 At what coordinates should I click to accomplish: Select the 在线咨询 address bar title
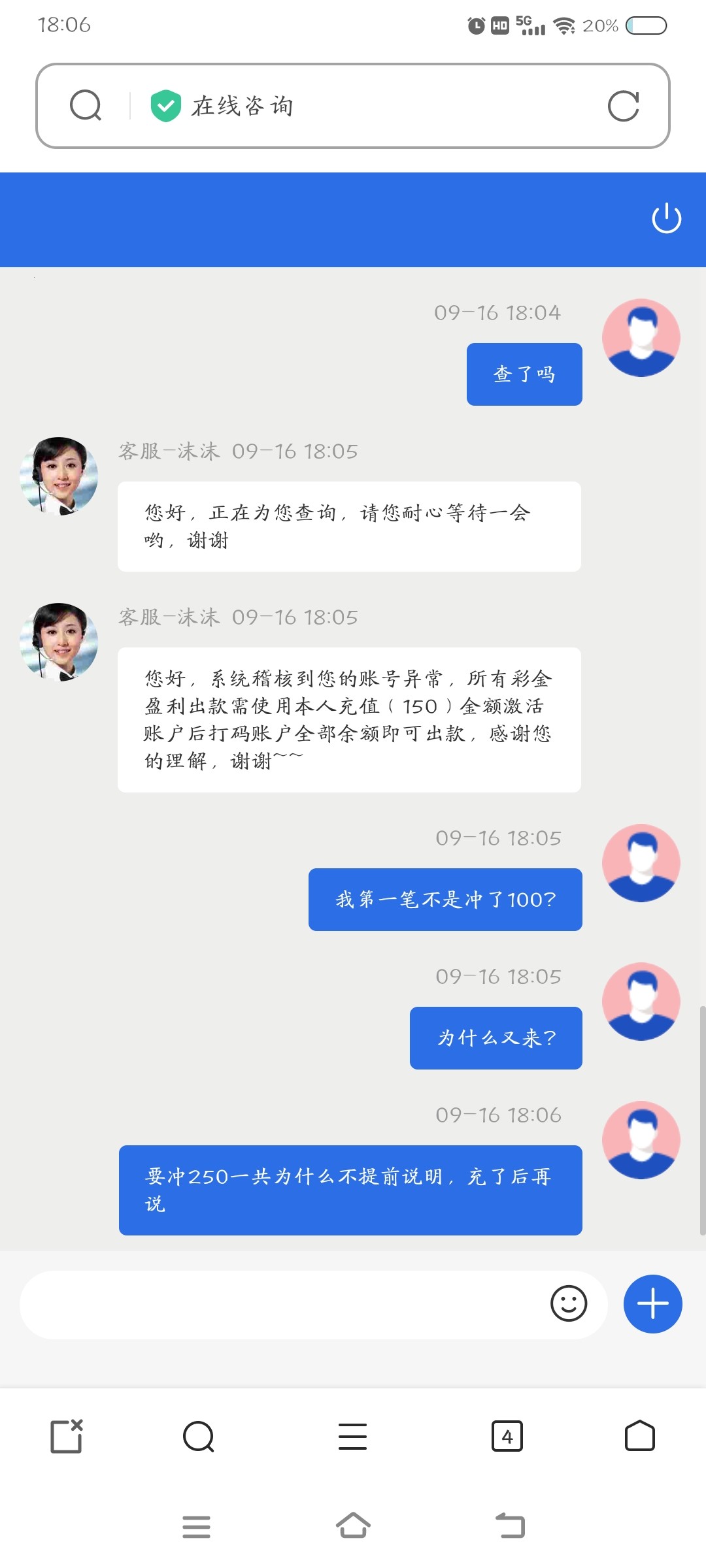[243, 106]
